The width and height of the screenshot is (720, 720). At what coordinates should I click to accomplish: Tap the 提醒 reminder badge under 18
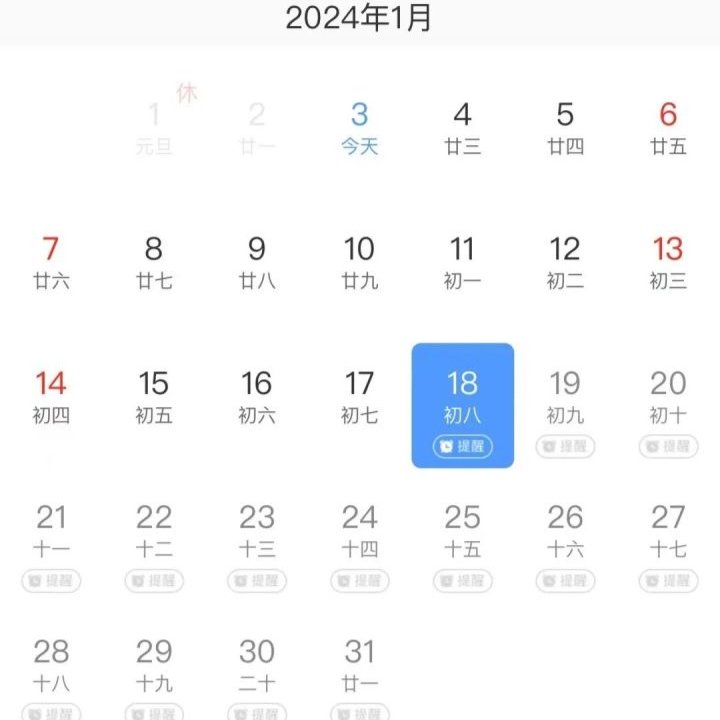pos(462,446)
